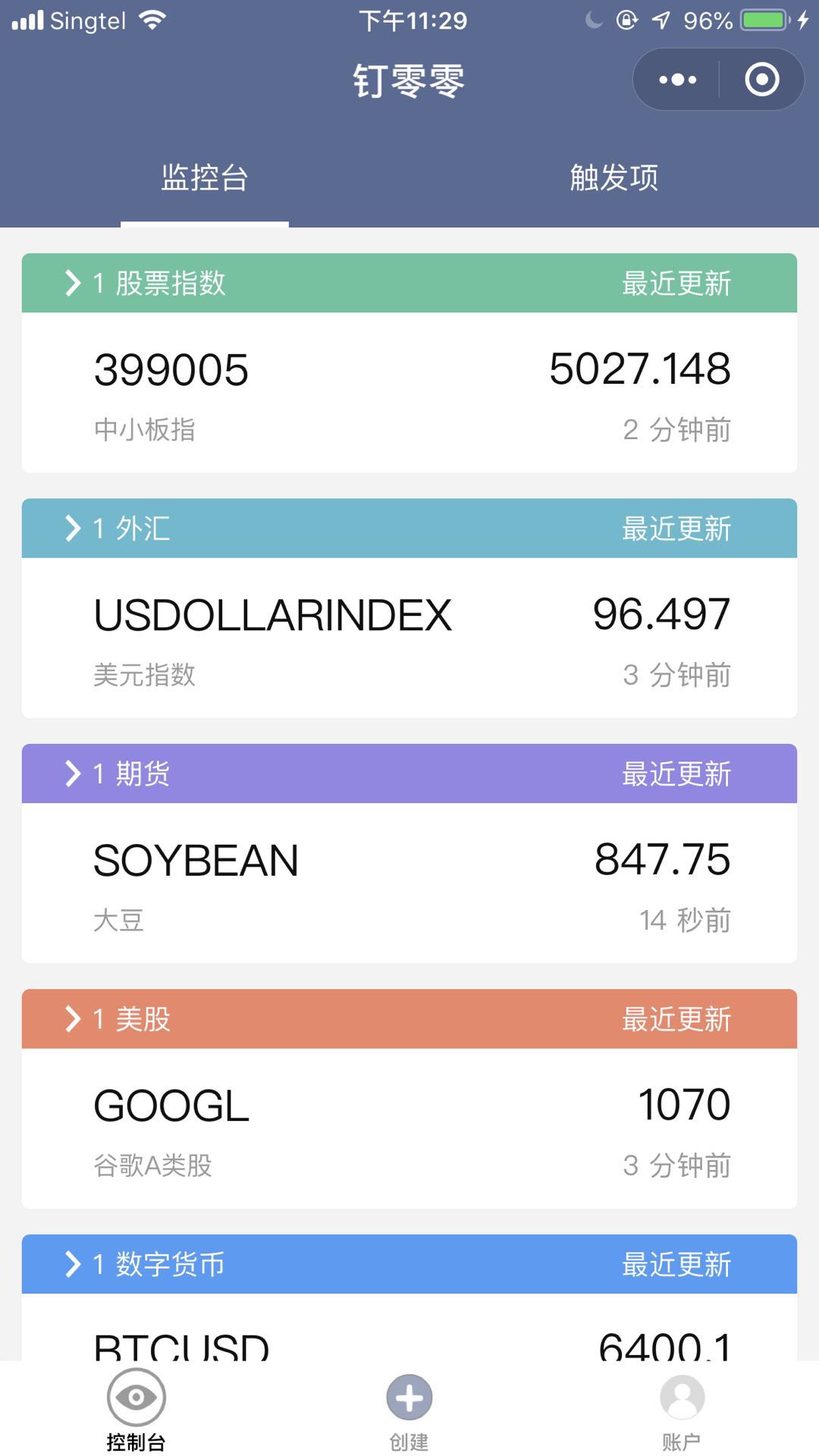819x1456 pixels.
Task: Open the 399005 中小板指 card
Action: (409, 393)
